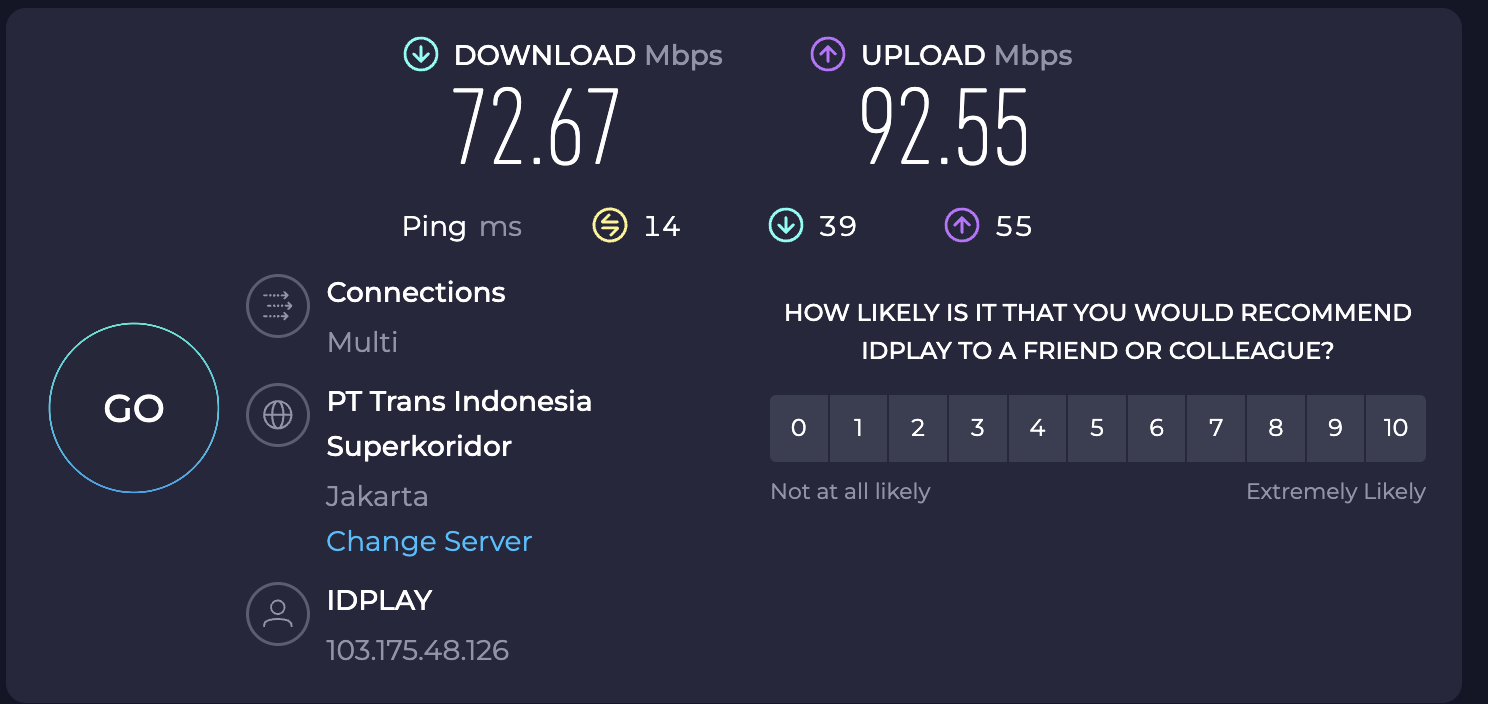The image size is (1488, 704).
Task: Choose 2 on the recommendation scale
Action: coord(918,428)
